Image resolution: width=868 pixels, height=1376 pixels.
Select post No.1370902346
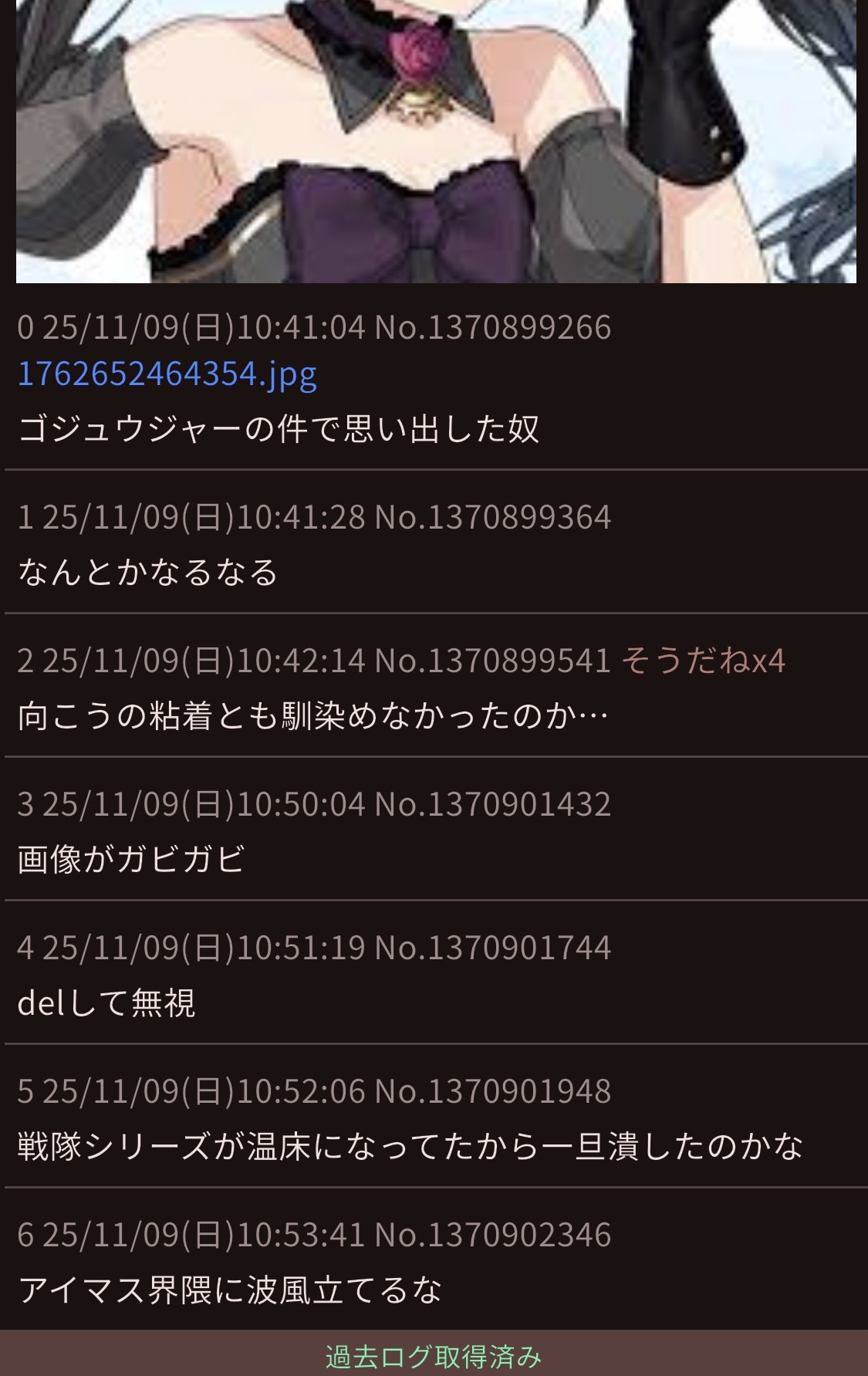(x=493, y=1235)
